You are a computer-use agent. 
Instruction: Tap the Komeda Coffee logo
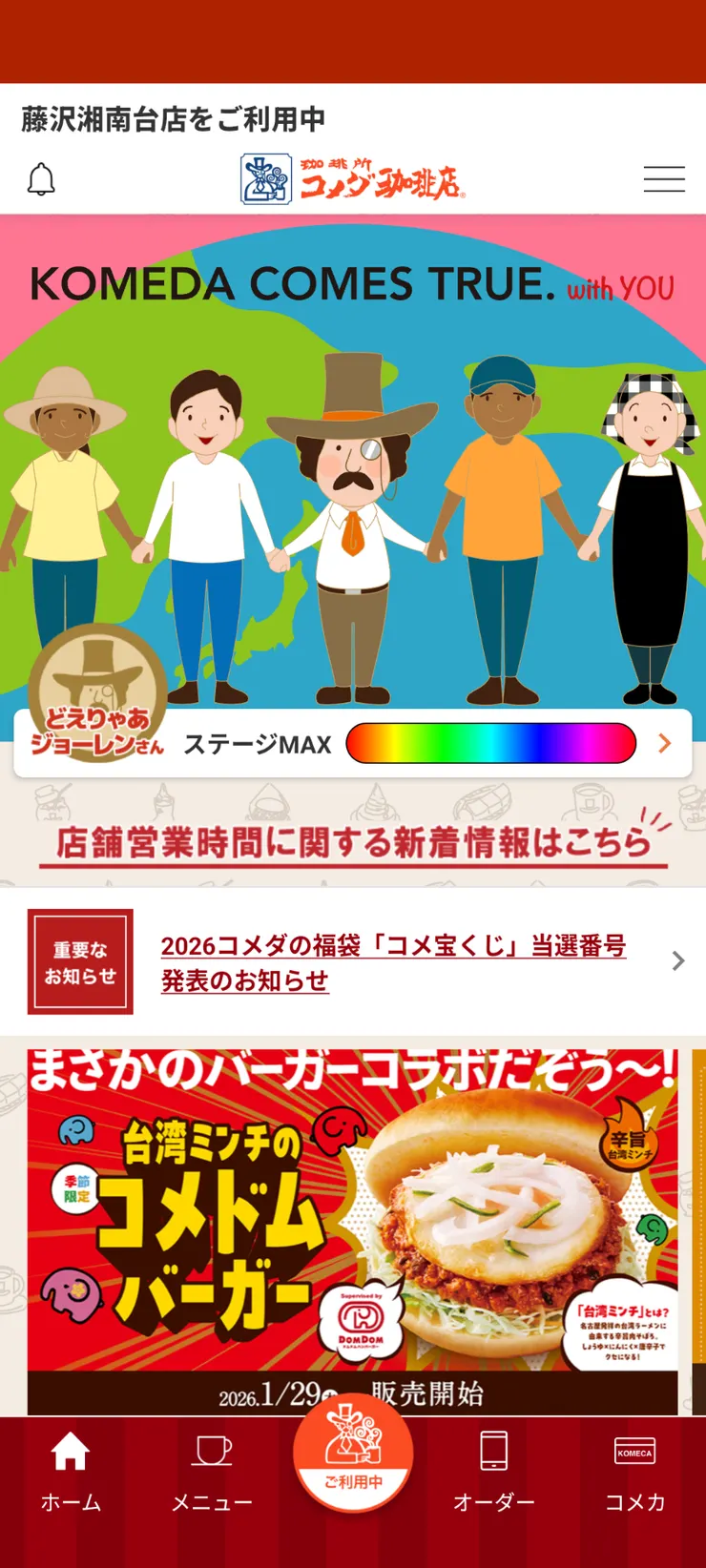(x=353, y=178)
